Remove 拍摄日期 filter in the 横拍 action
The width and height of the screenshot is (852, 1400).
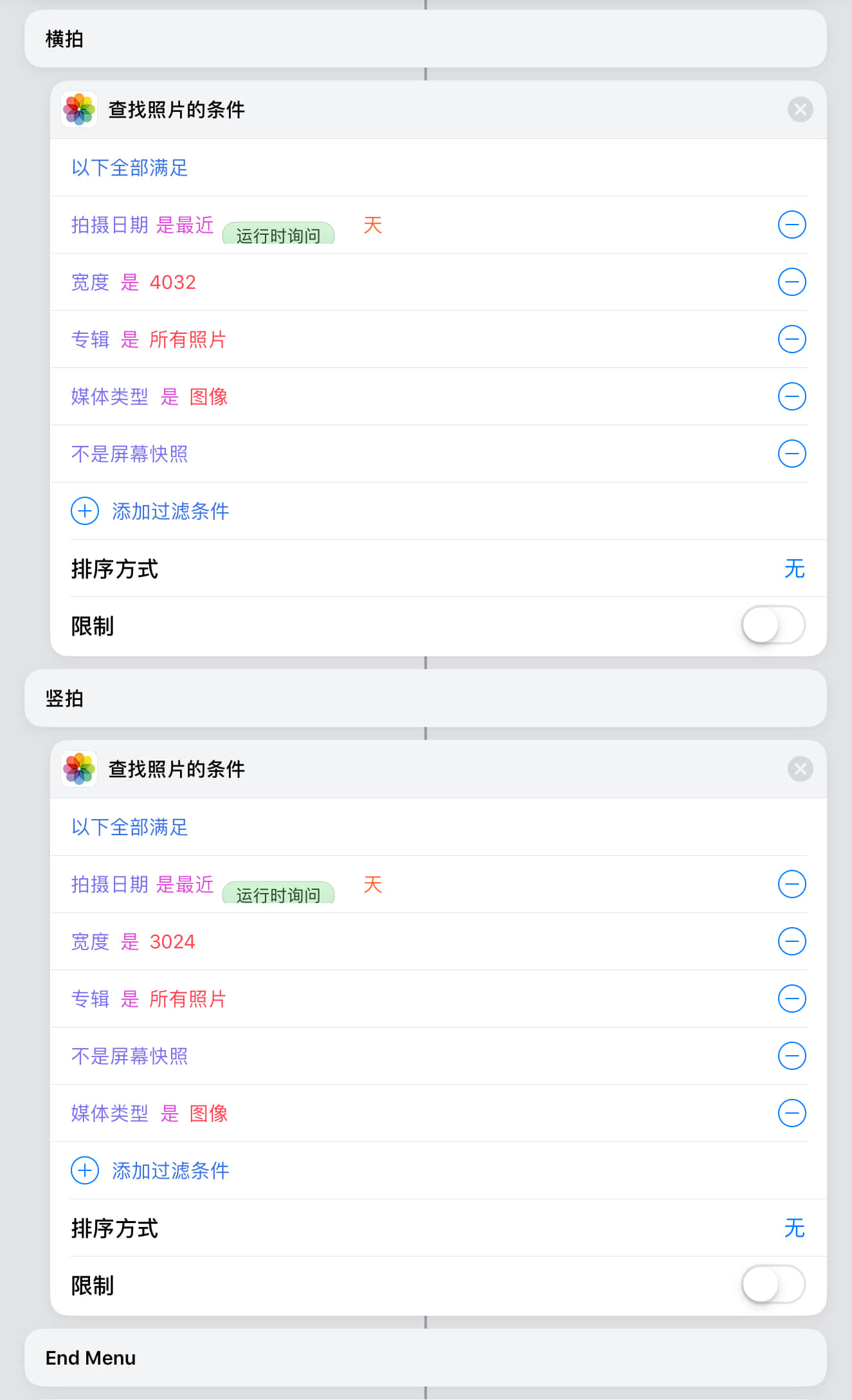click(x=792, y=225)
